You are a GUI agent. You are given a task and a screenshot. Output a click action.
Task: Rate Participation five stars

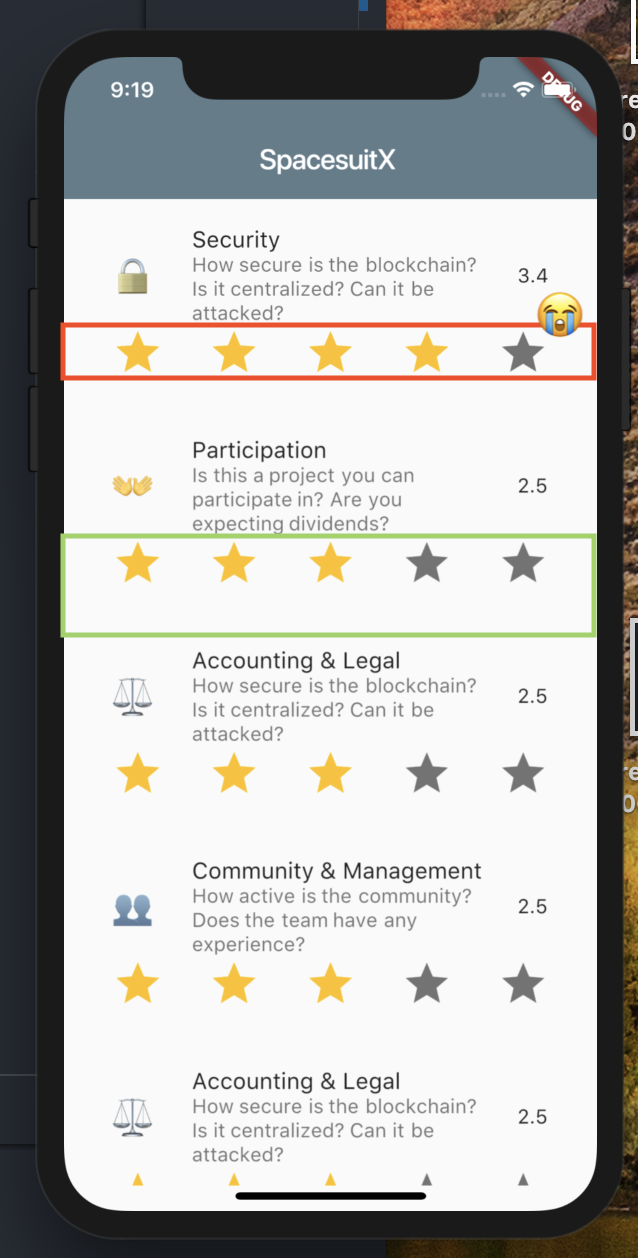pyautogui.click(x=523, y=564)
